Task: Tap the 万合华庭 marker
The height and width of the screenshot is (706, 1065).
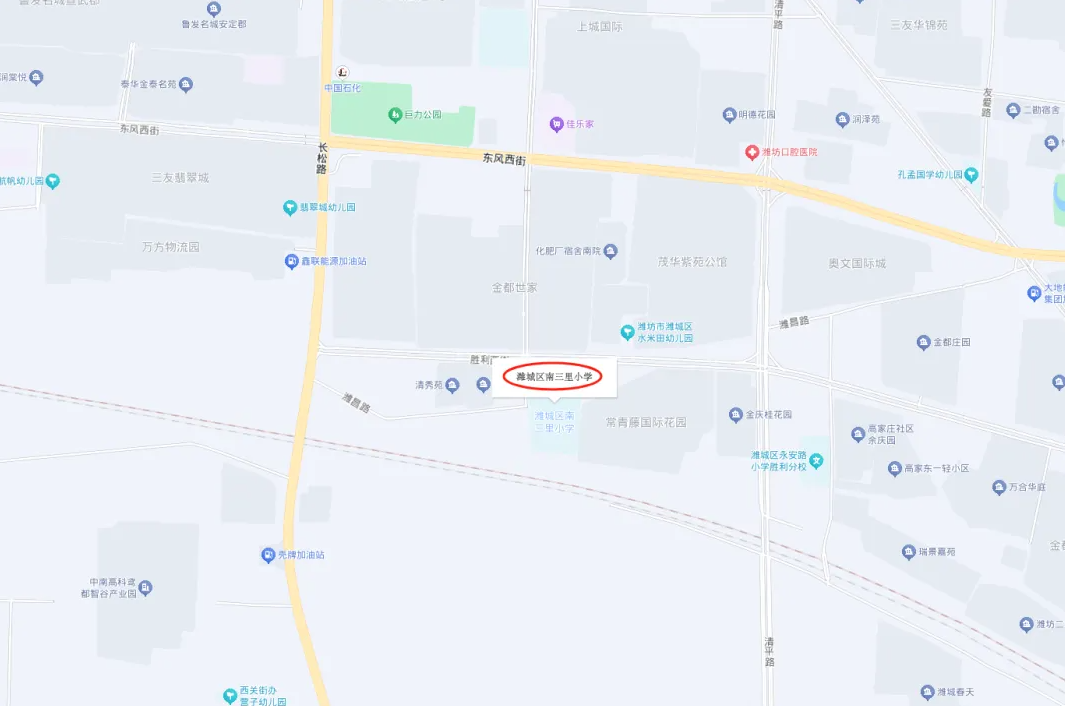Action: (999, 487)
